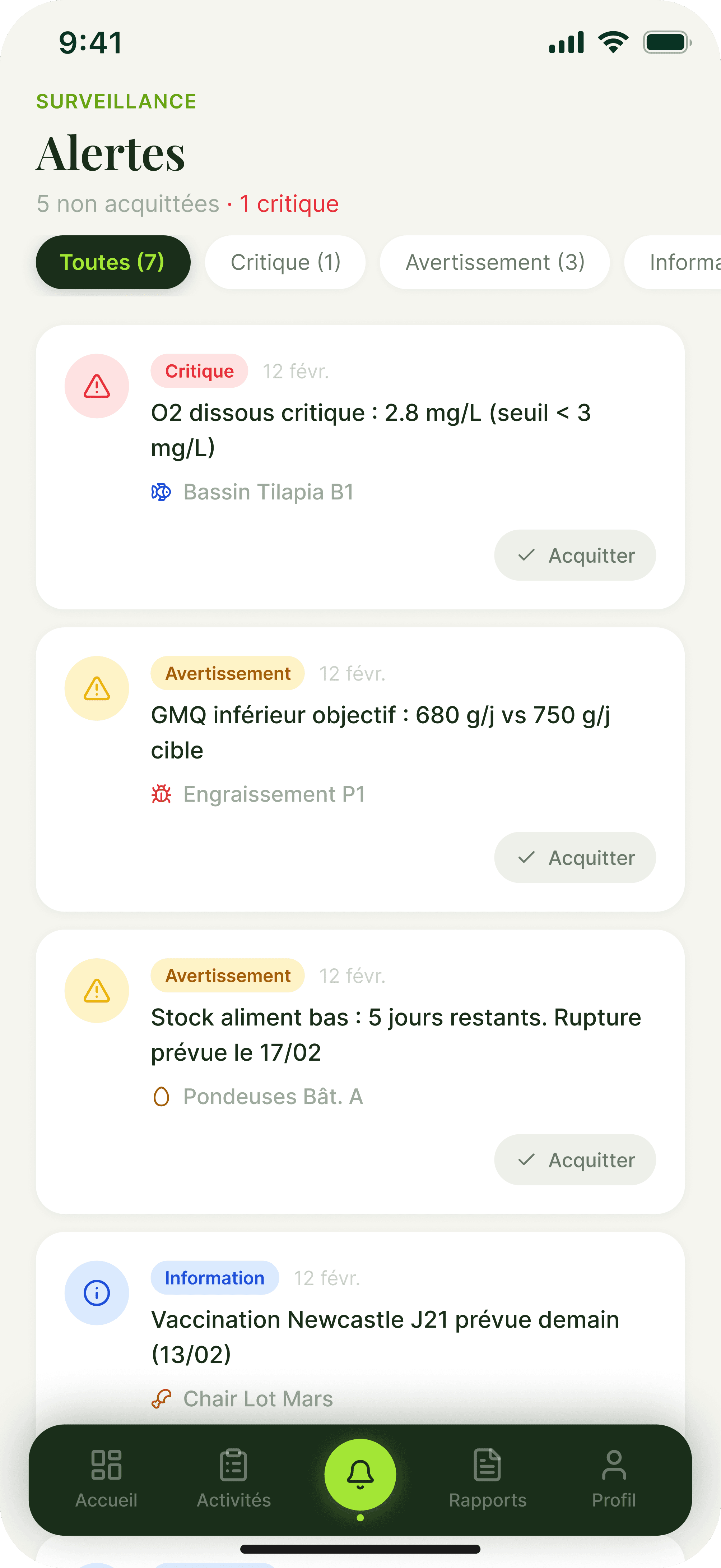Tap the alerts bell in the bottom bar
This screenshot has width=721, height=1568.
click(x=360, y=1474)
